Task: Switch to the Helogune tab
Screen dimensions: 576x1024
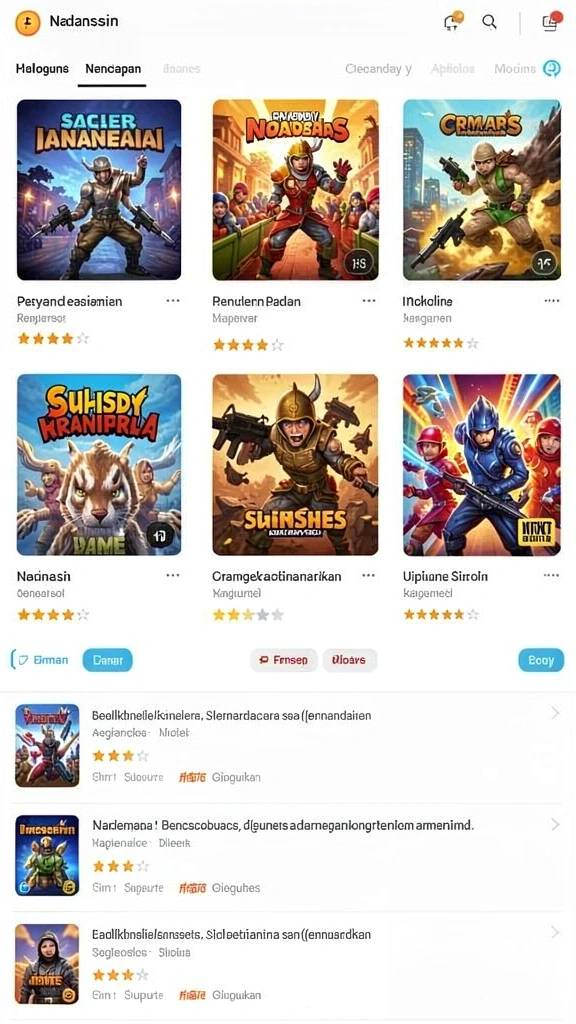Action: [x=42, y=68]
